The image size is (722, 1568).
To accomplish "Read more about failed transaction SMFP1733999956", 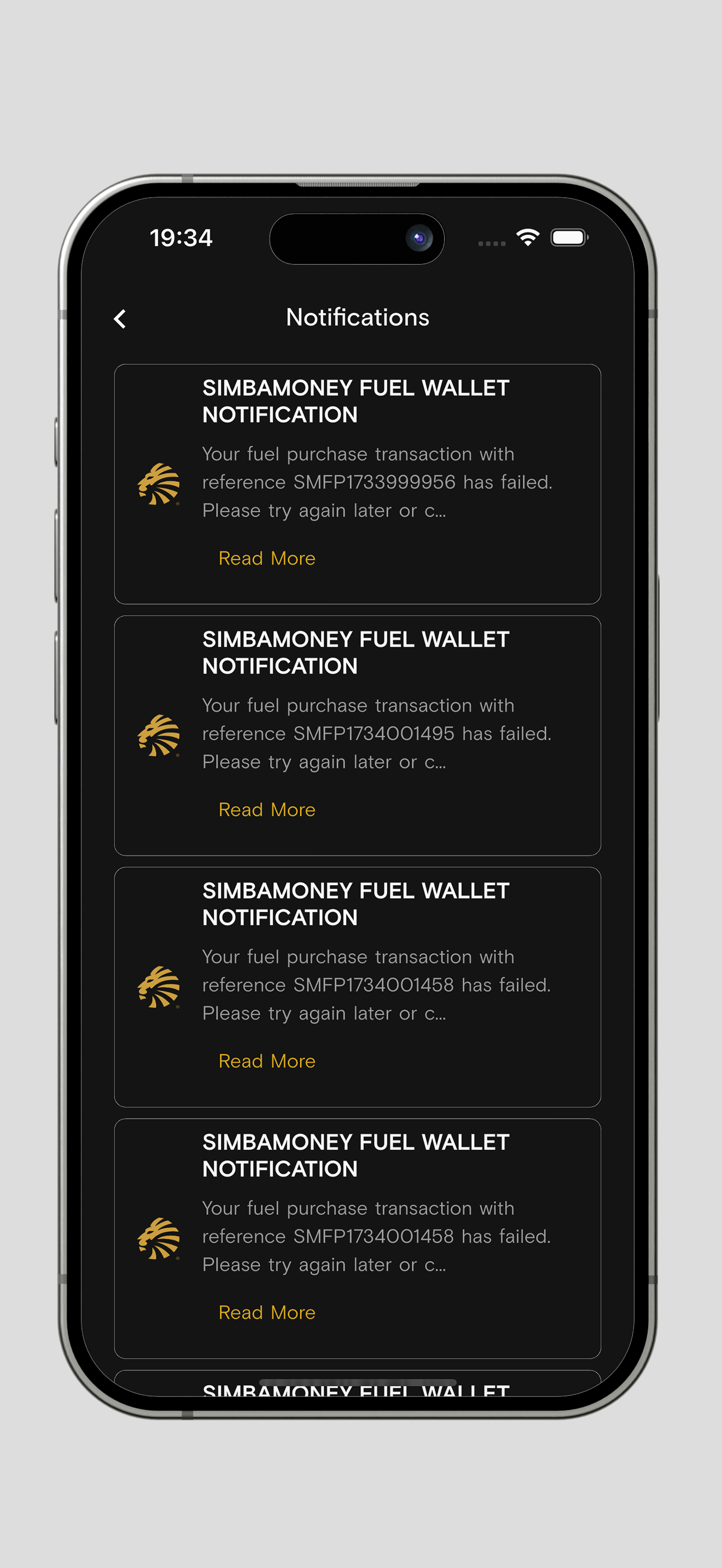I will 266,558.
